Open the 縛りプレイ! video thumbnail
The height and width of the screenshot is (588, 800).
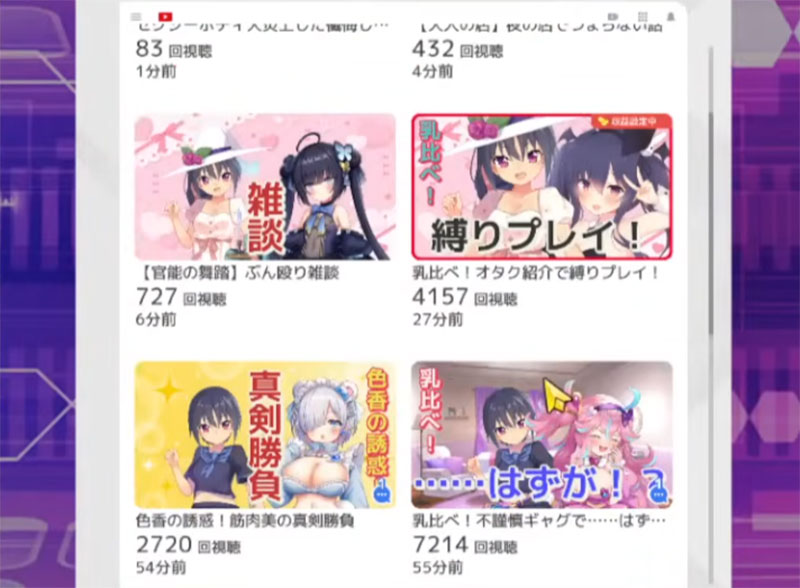pos(541,187)
